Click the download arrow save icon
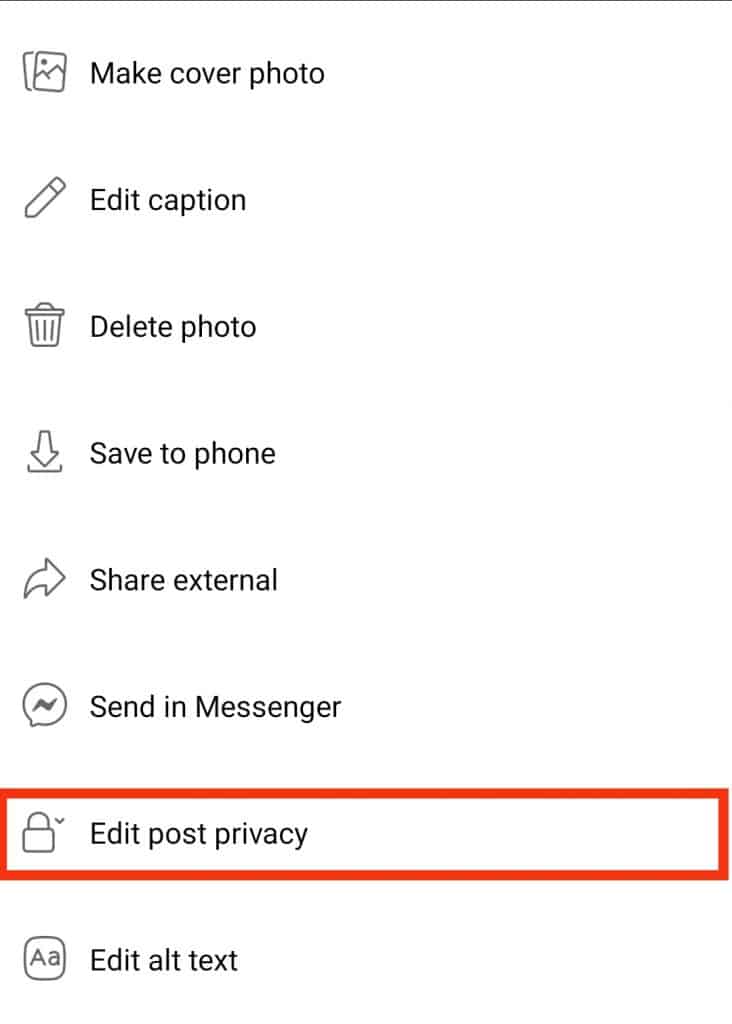This screenshot has width=732, height=1024. click(x=43, y=452)
